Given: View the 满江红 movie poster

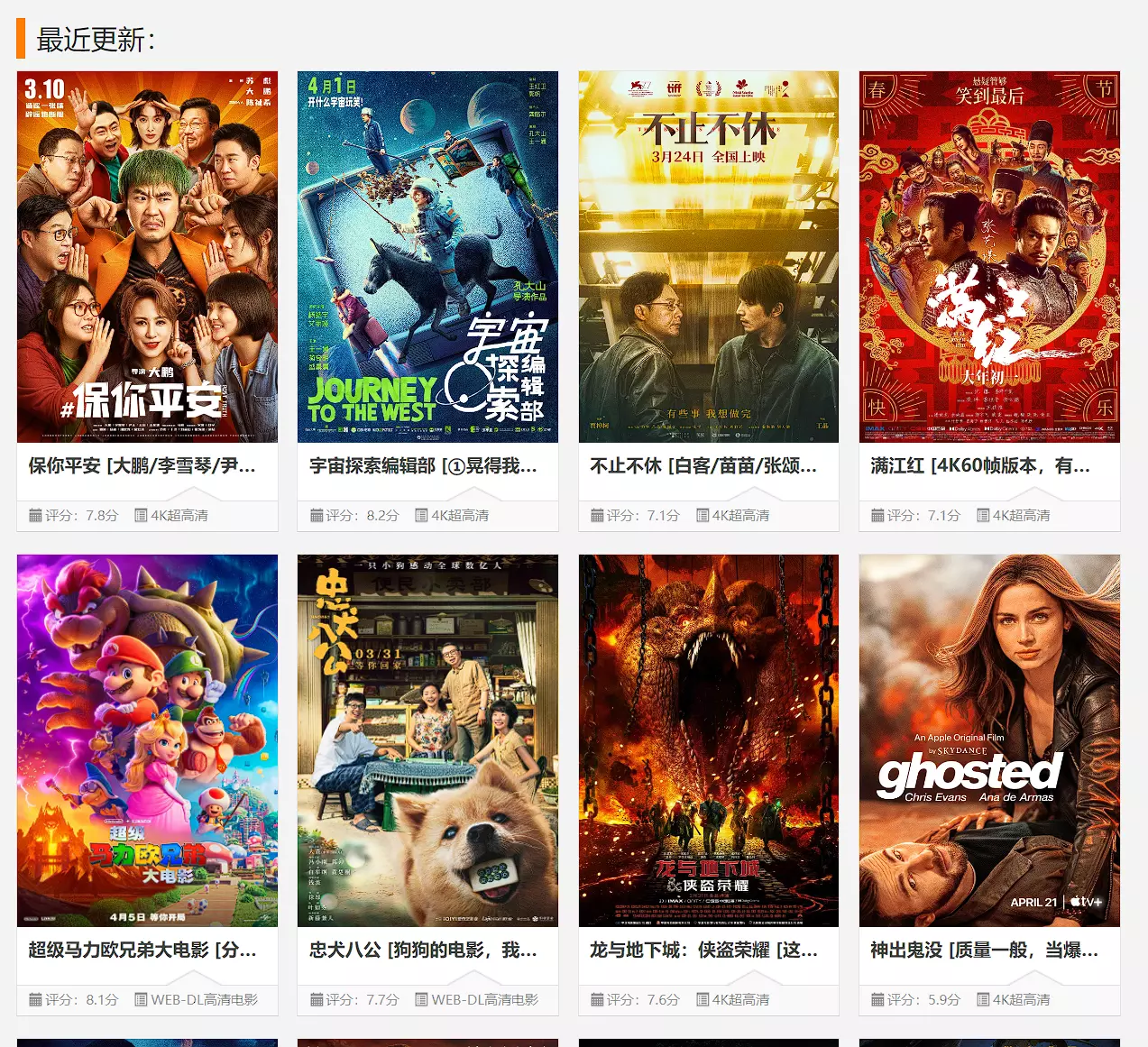Looking at the screenshot, I should [x=989, y=257].
